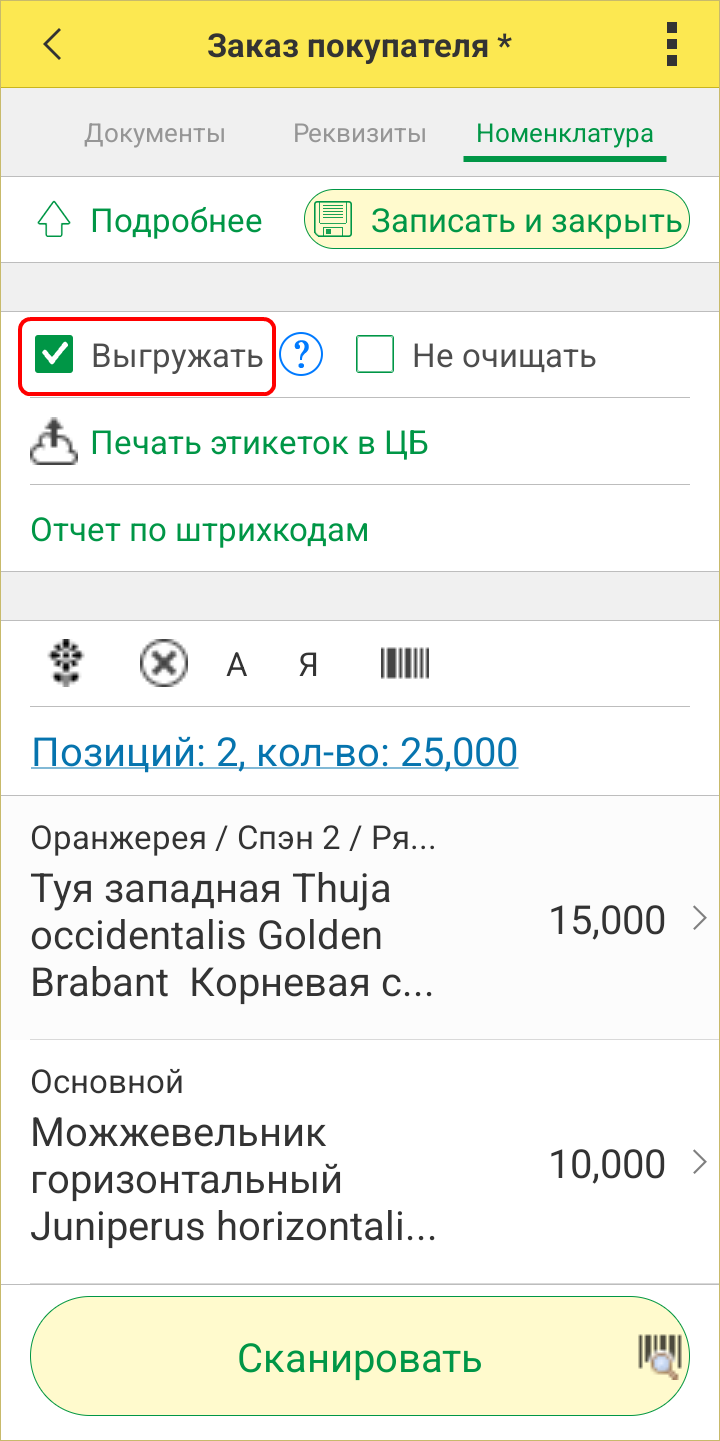This screenshot has height=1441, width=720.
Task: Open the three-dot overflow menu
Action: pyautogui.click(x=671, y=45)
